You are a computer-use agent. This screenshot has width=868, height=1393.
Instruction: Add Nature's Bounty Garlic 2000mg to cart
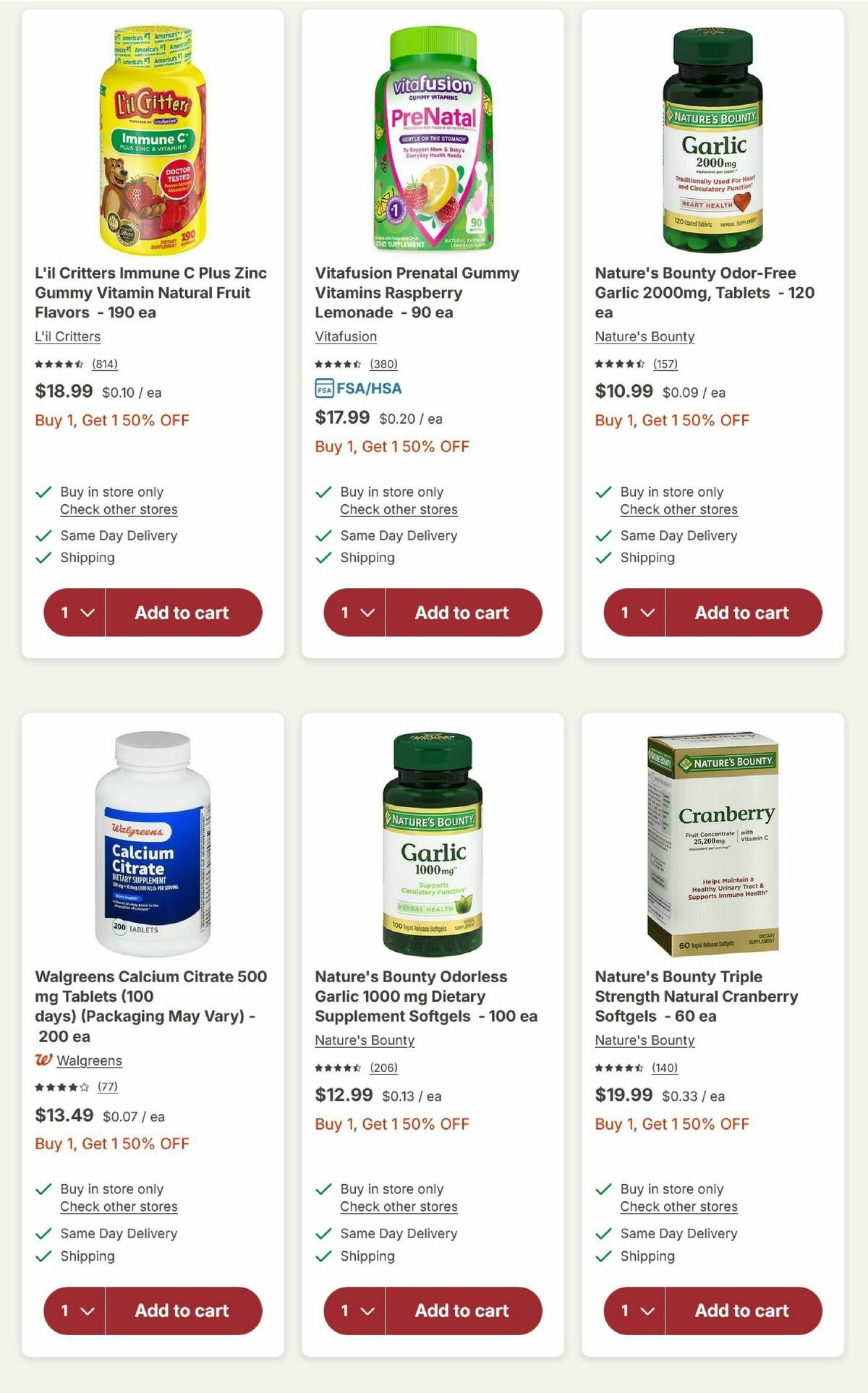pos(742,613)
